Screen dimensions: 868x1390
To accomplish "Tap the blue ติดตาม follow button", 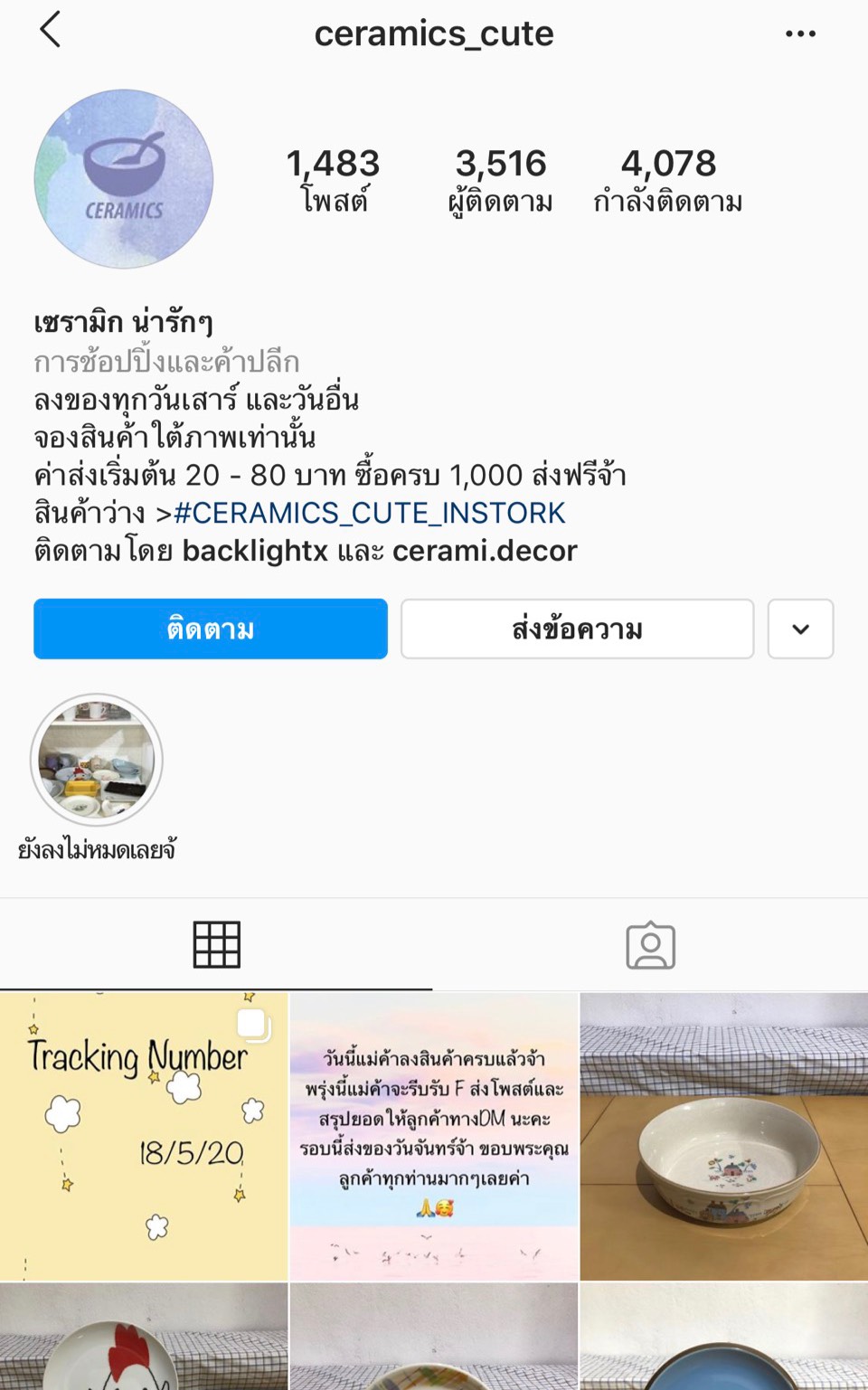I will point(211,629).
